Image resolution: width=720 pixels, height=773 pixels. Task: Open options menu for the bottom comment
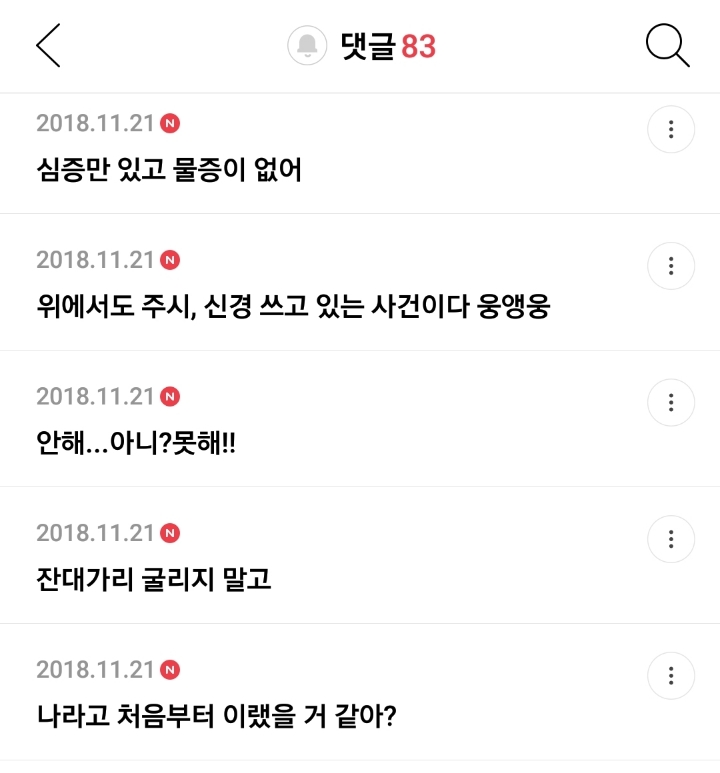click(x=671, y=675)
